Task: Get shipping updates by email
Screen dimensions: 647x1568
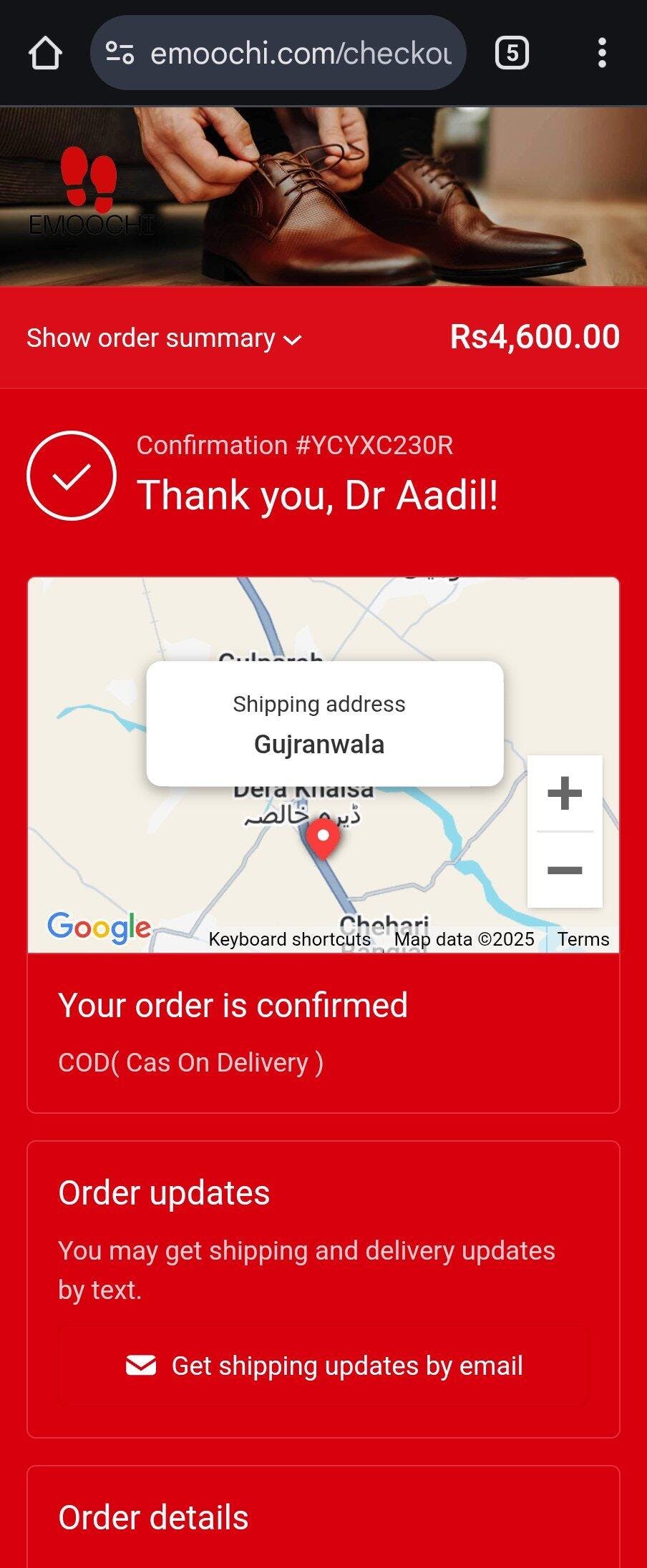Action: tap(323, 1366)
